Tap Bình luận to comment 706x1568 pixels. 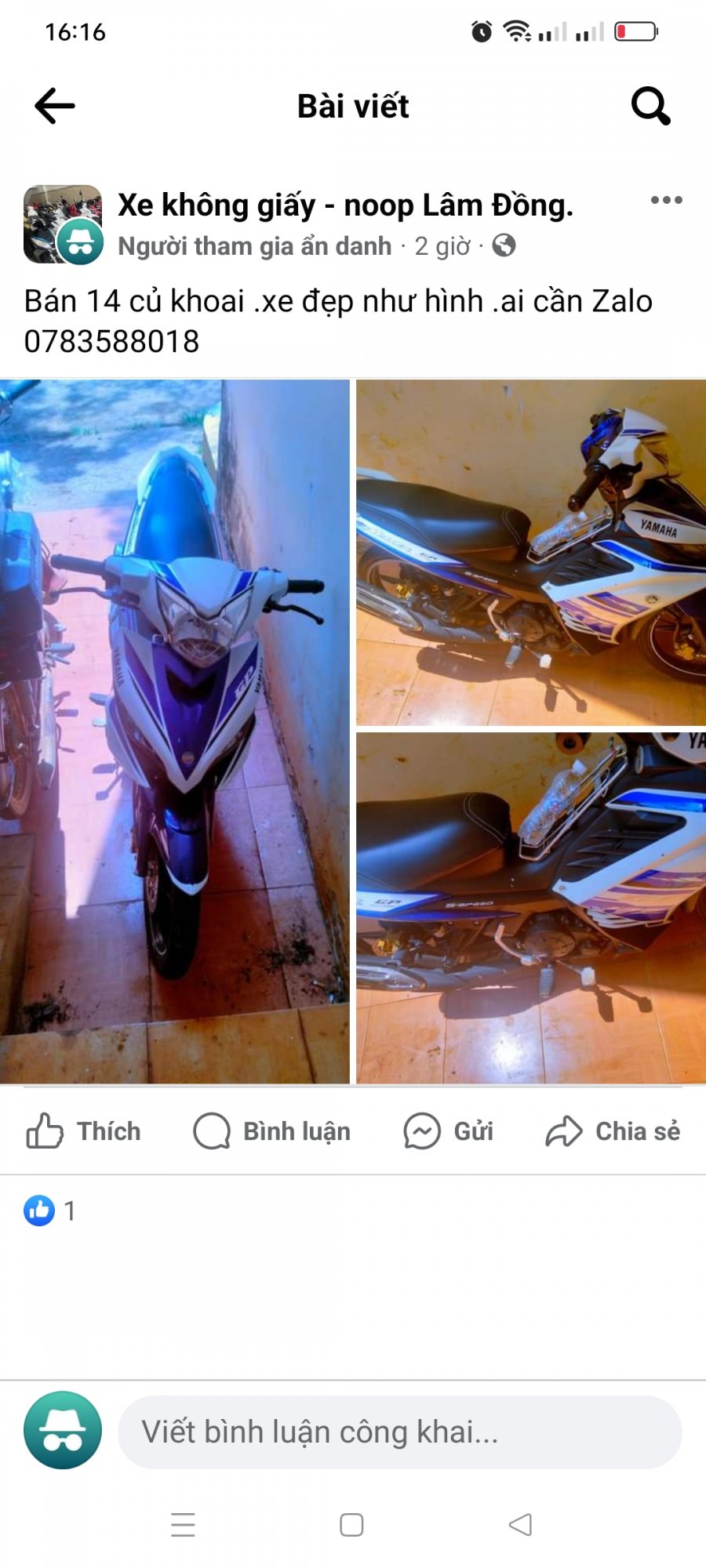pyautogui.click(x=272, y=1131)
